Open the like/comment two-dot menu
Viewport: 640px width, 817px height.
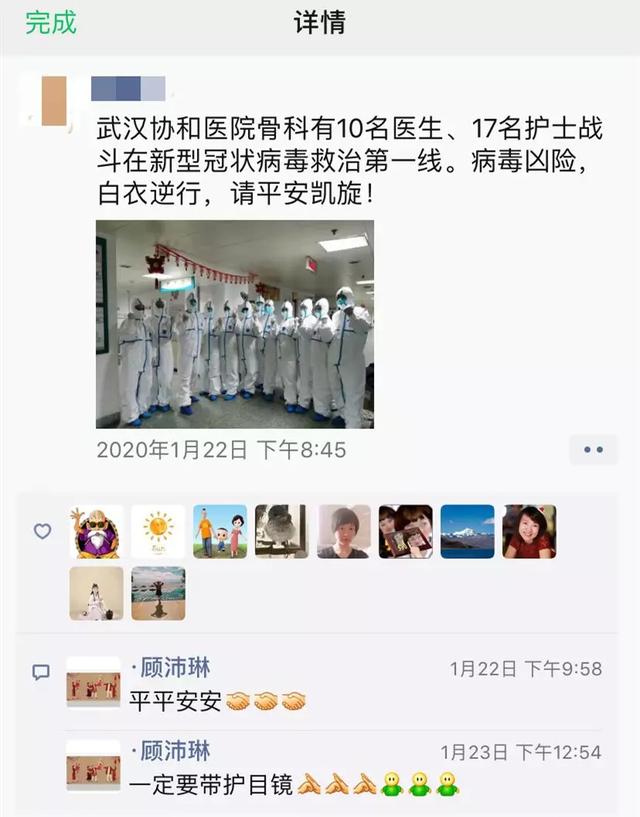click(x=593, y=450)
